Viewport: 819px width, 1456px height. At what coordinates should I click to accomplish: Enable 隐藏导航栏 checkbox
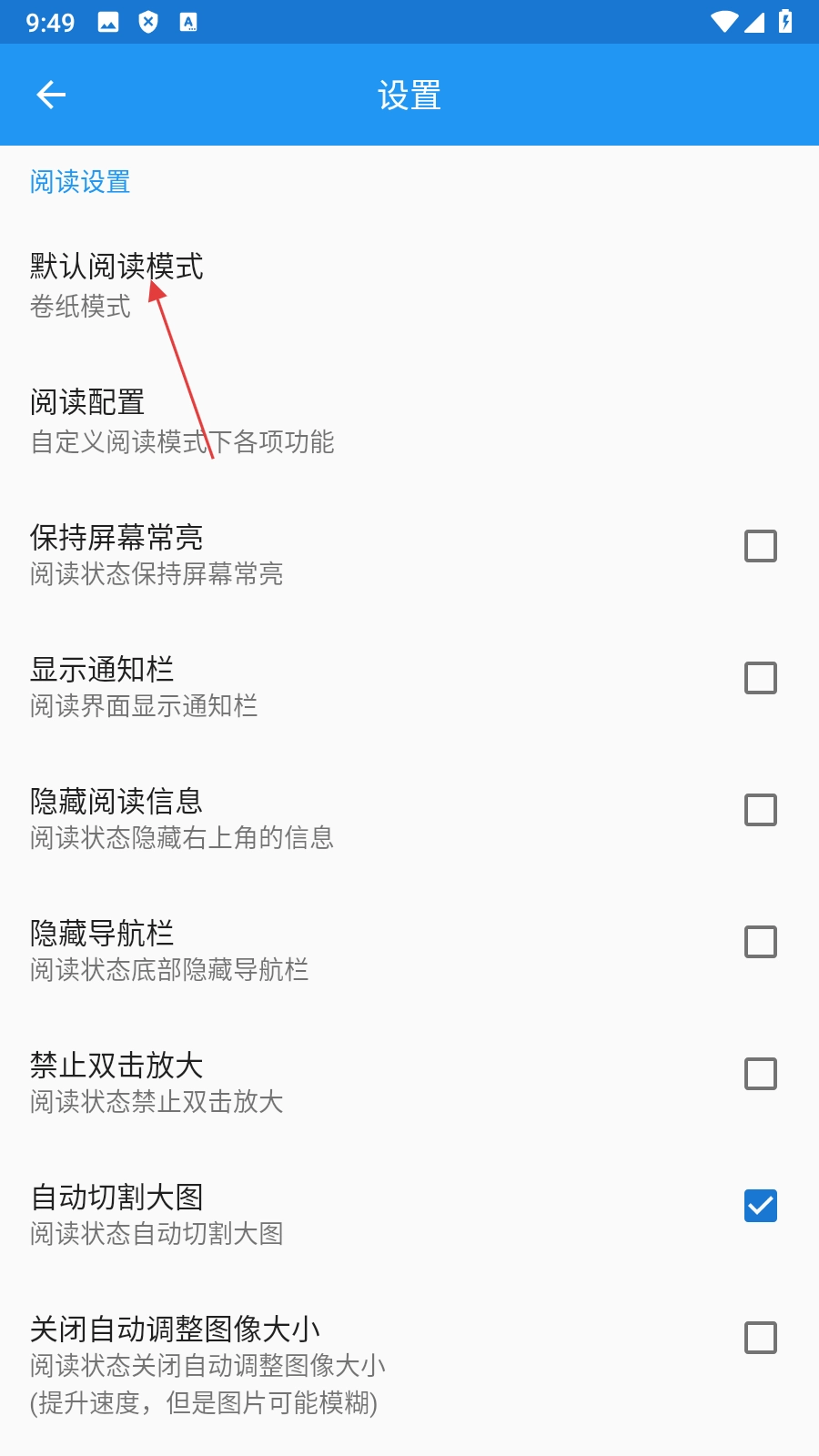760,942
